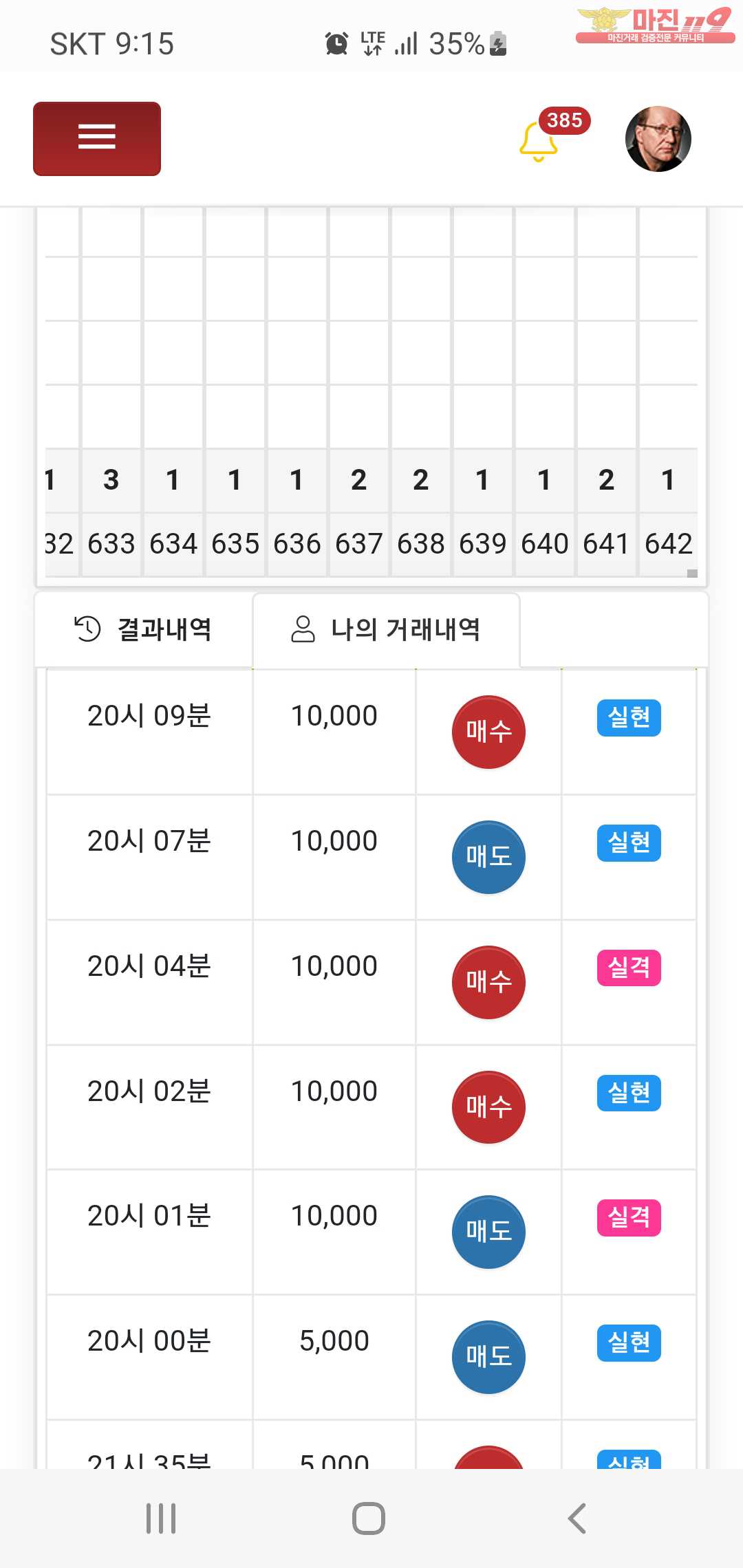Viewport: 743px width, 1568px height.
Task: Open the user profile avatar
Action: coord(658,138)
